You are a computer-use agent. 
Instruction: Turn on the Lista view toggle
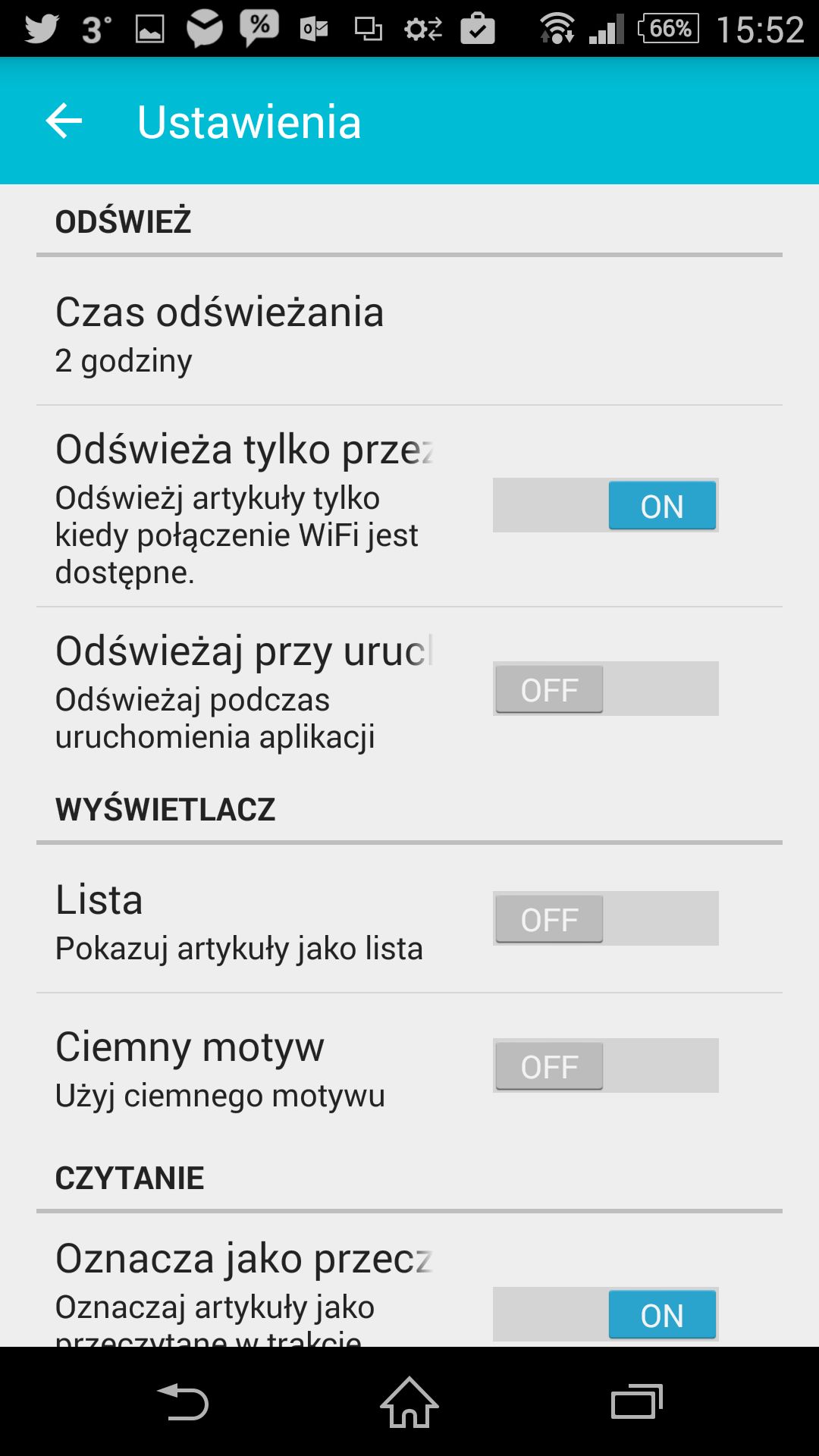[605, 918]
